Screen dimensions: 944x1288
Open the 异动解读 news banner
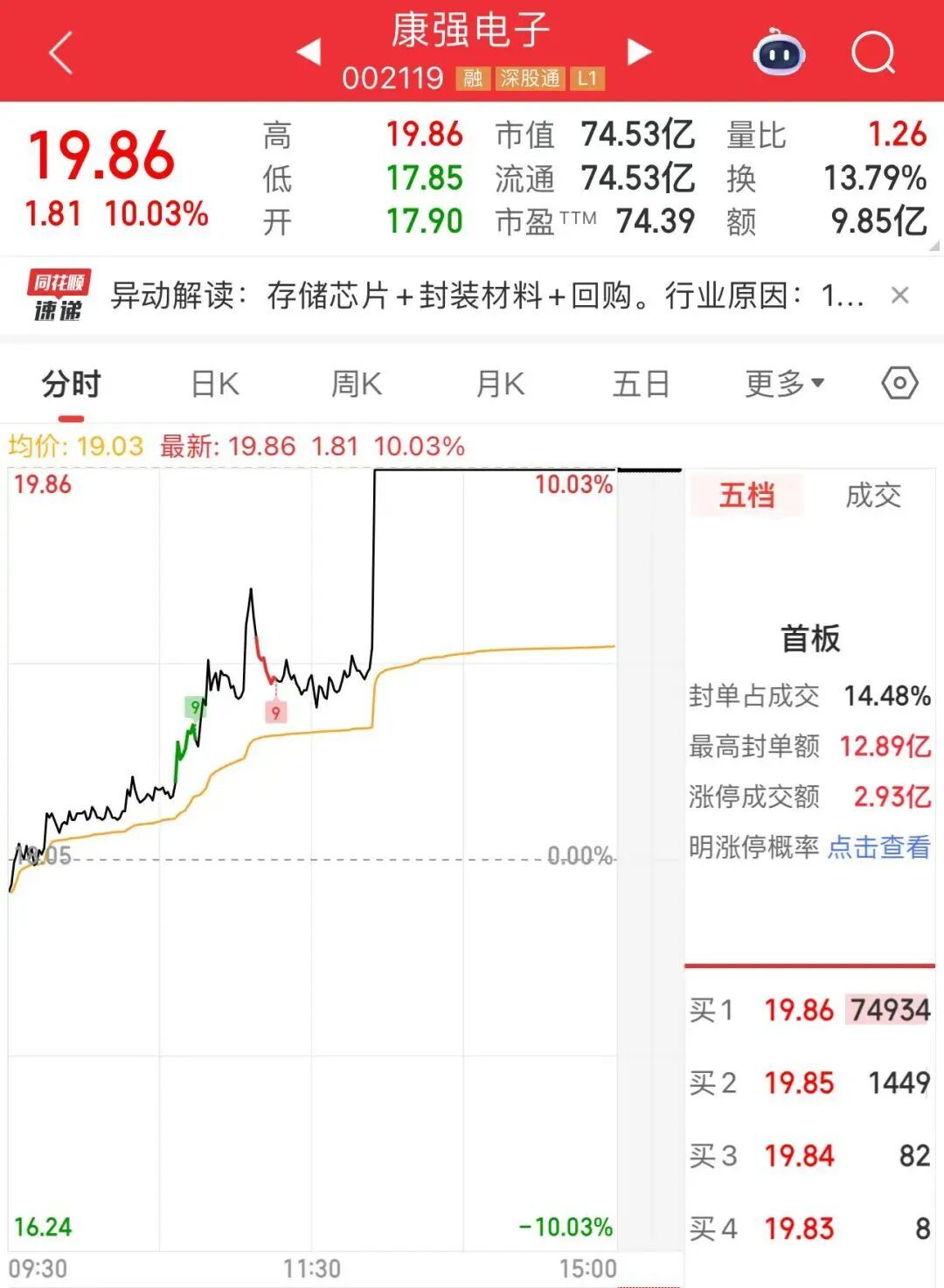coord(485,296)
